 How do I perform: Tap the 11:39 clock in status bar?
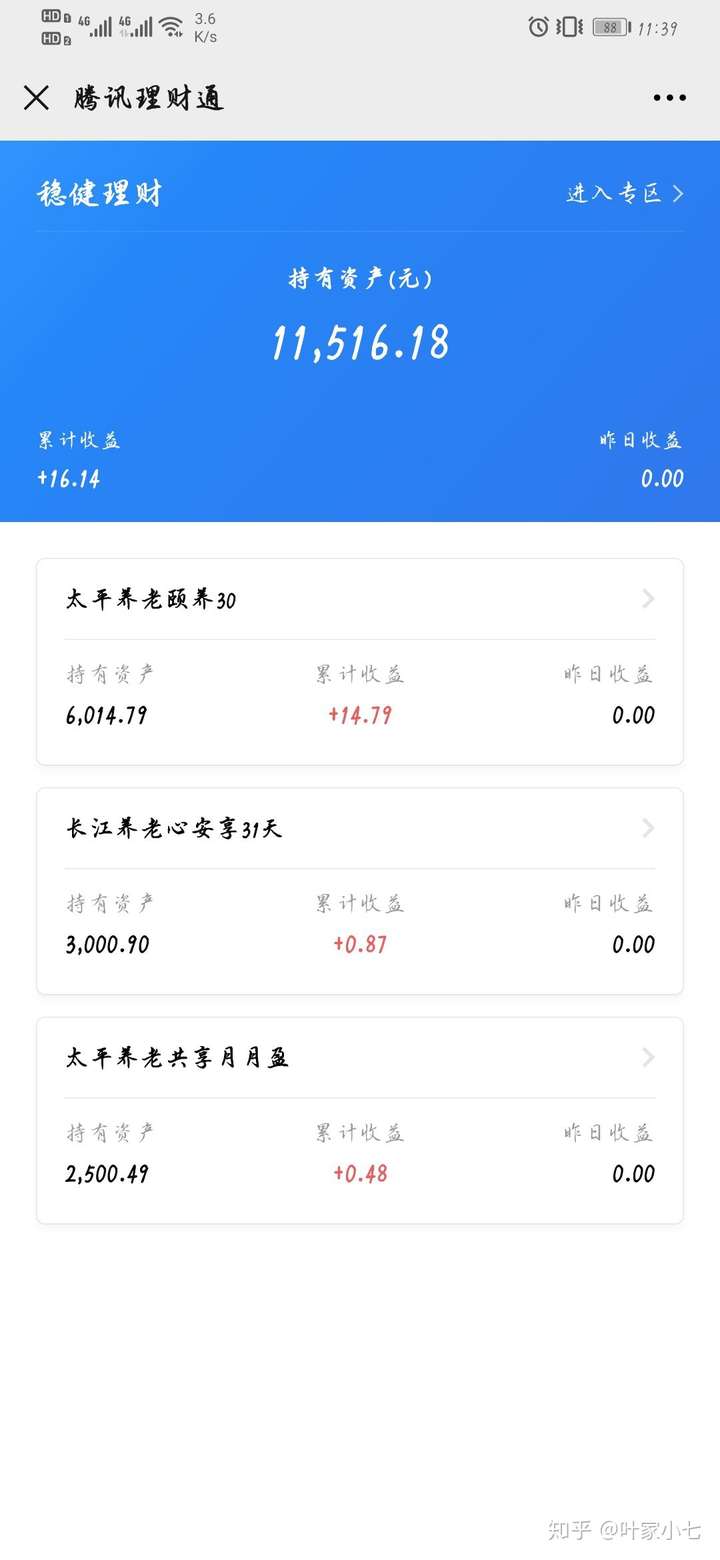click(x=659, y=27)
